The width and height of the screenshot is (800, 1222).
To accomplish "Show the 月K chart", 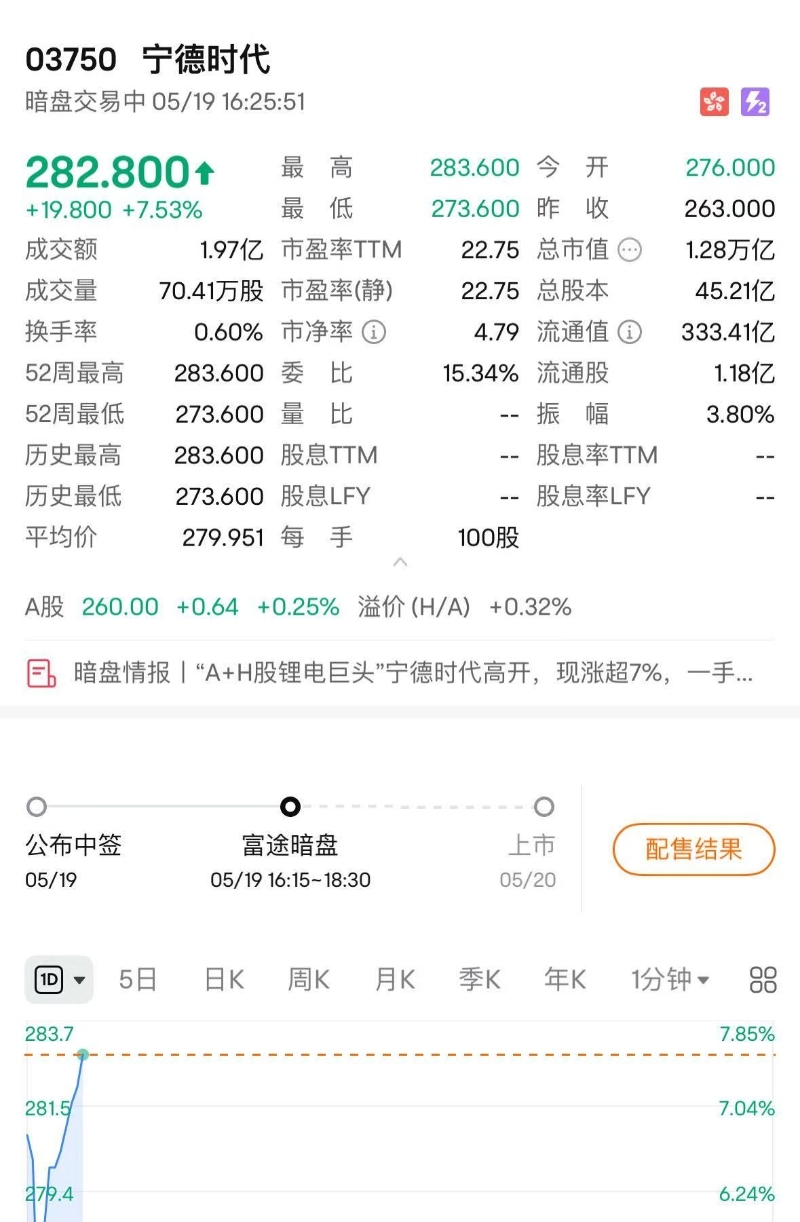I will (394, 979).
